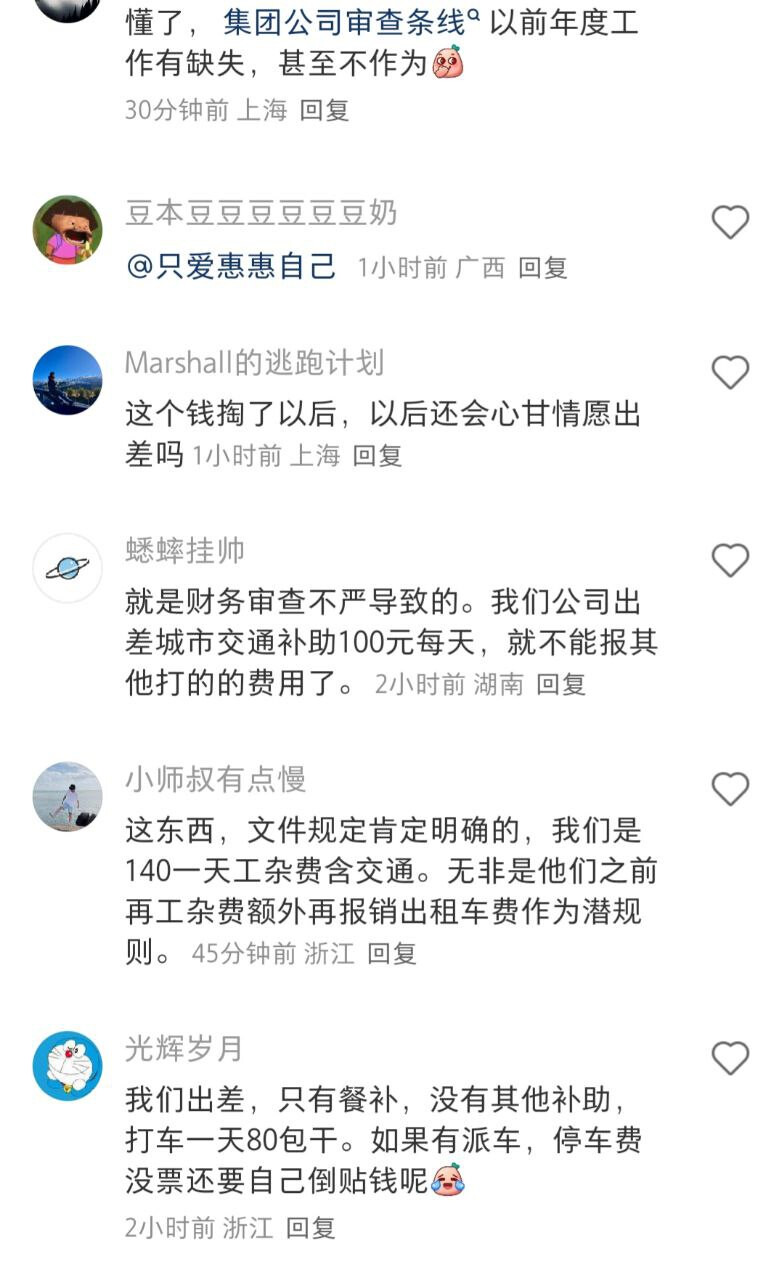771x1280 pixels.
Task: Reply to Marshall的逃跑计划's comment
Action: (x=378, y=456)
